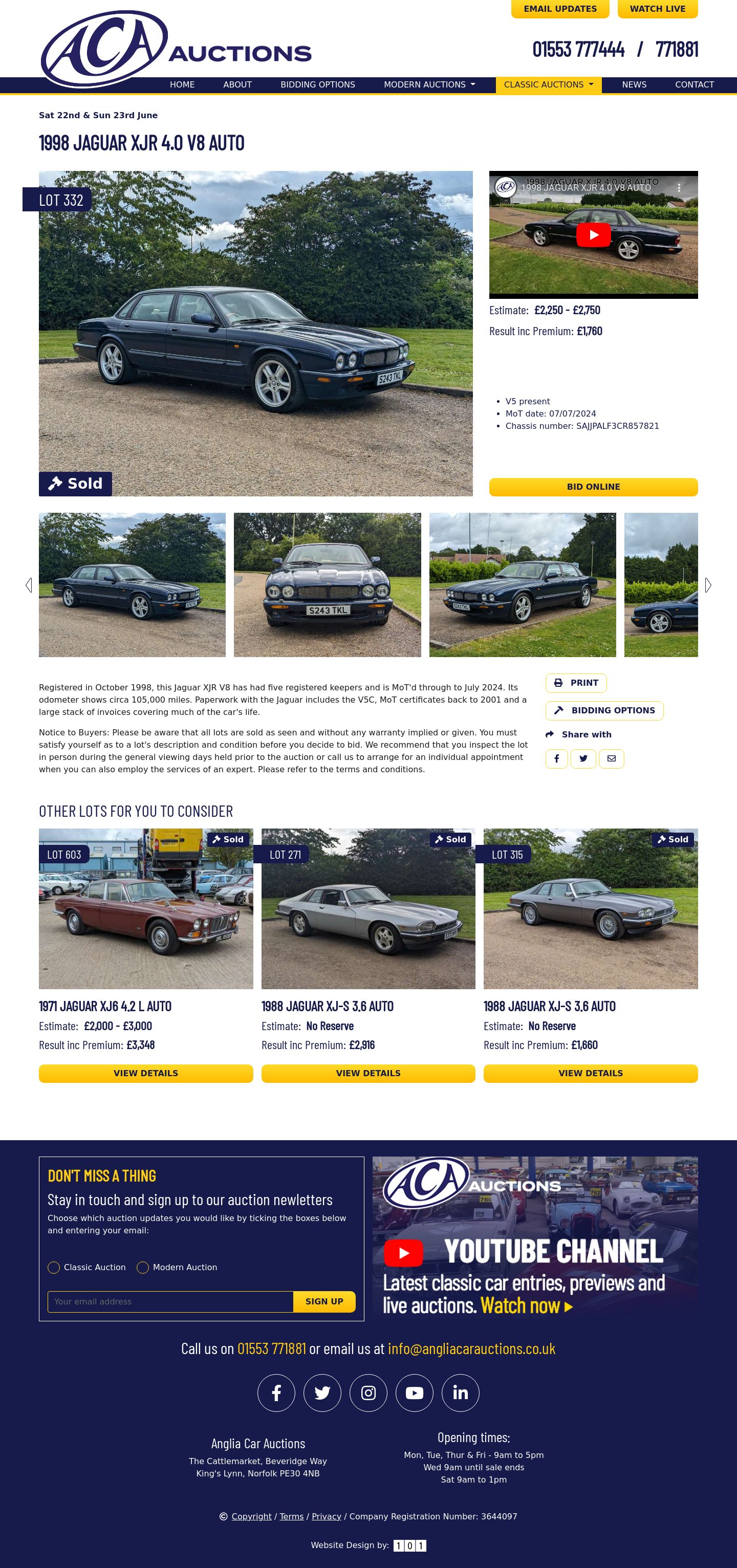Image resolution: width=737 pixels, height=1568 pixels.
Task: Tap Sign Up for newsletter
Action: [324, 1301]
